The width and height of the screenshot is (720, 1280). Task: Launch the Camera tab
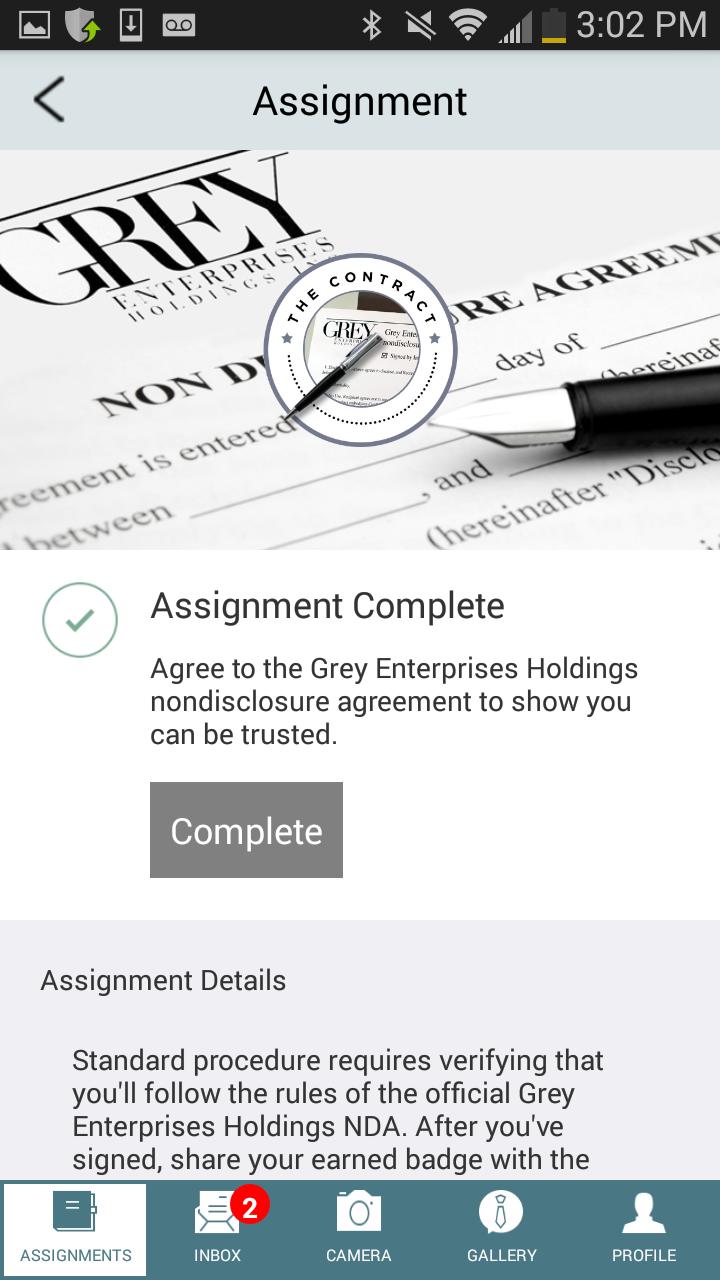tap(359, 1230)
